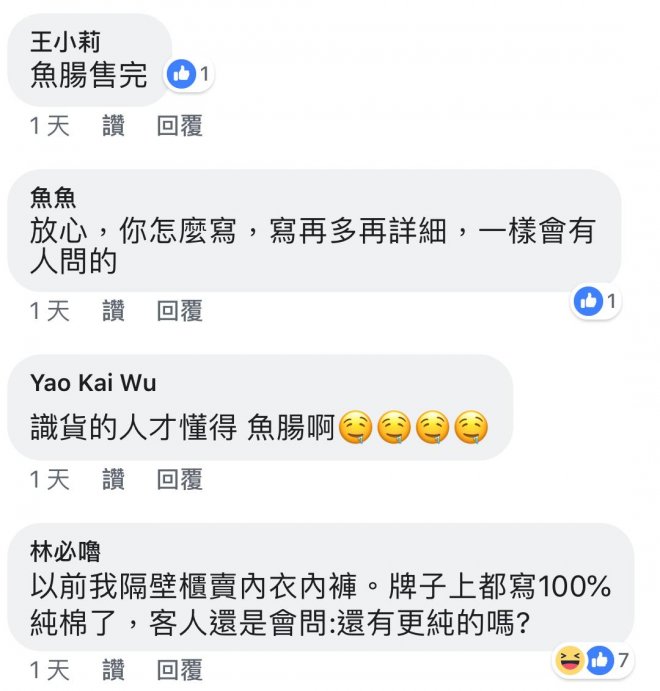Image resolution: width=660 pixels, height=691 pixels.
Task: Like 魚魚's comment
Action: point(113,311)
